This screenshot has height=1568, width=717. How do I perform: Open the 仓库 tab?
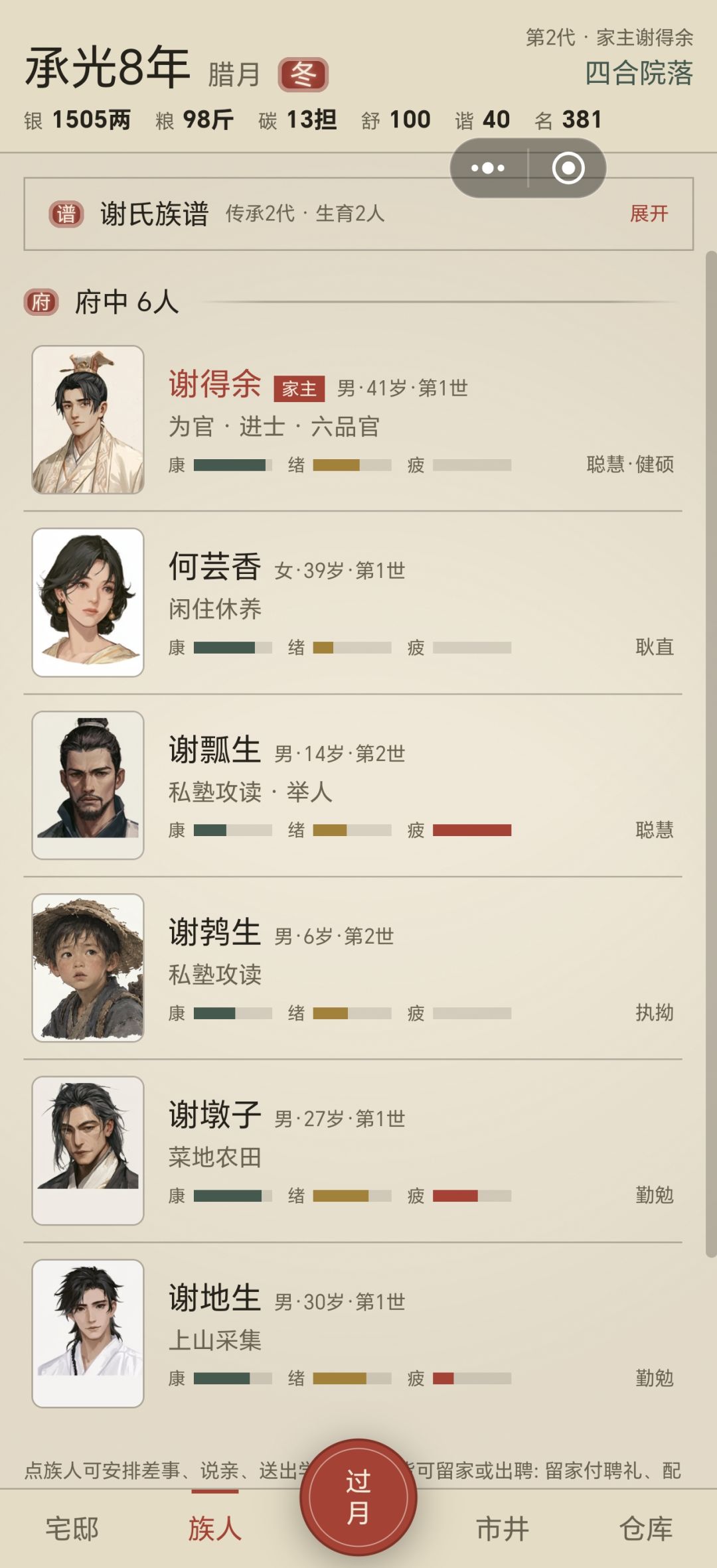646,1529
